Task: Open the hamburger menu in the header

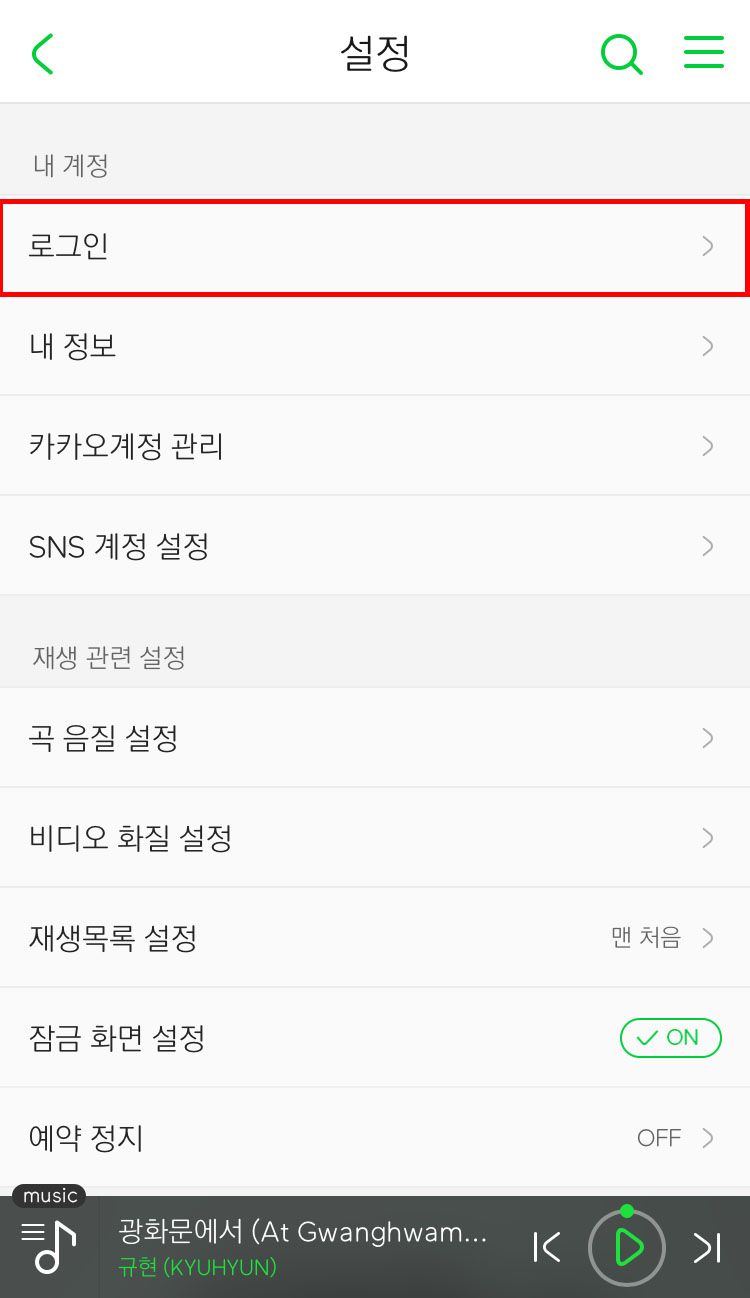Action: point(704,53)
